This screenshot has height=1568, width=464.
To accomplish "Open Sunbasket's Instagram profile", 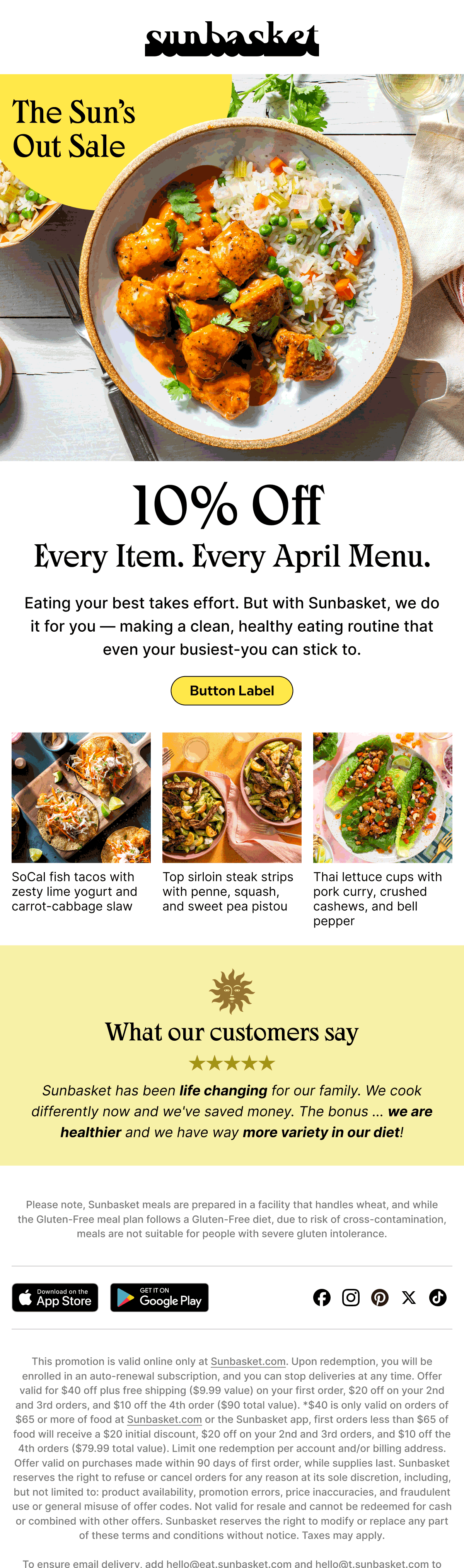I will pyautogui.click(x=351, y=1297).
